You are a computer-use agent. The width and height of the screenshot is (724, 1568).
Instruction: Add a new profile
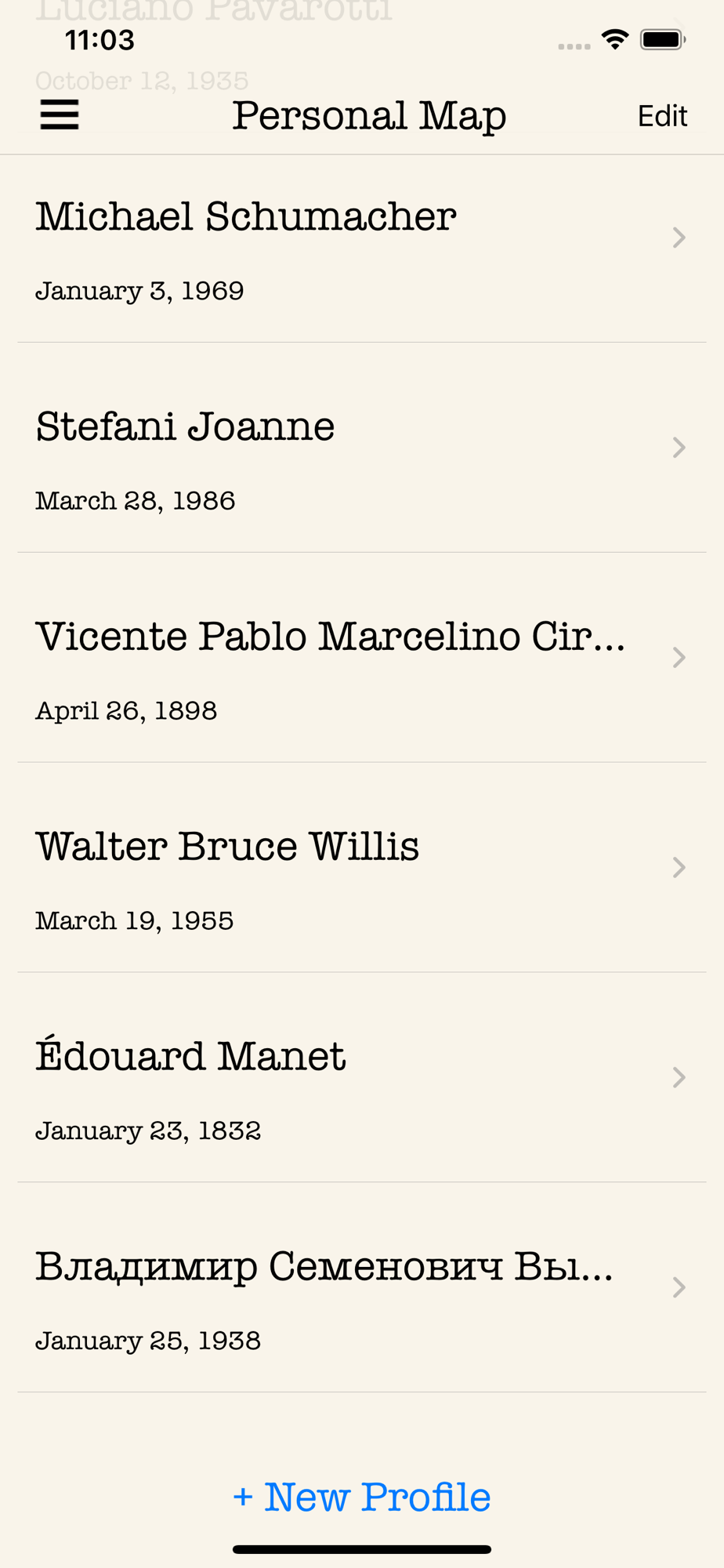click(362, 1497)
